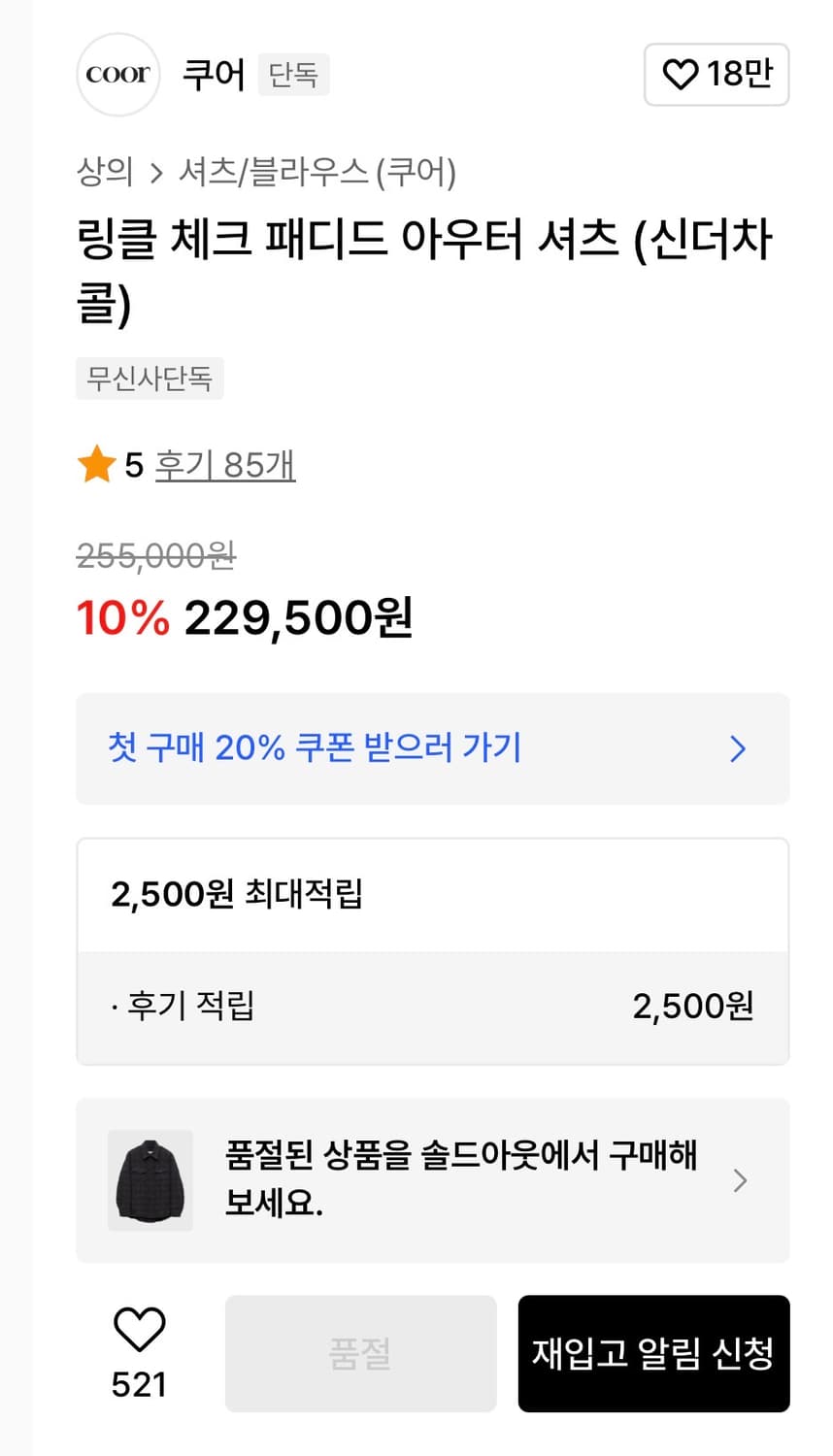
Task: Expand the 솔드아웃 purchase banner chevron
Action: pos(739,1179)
